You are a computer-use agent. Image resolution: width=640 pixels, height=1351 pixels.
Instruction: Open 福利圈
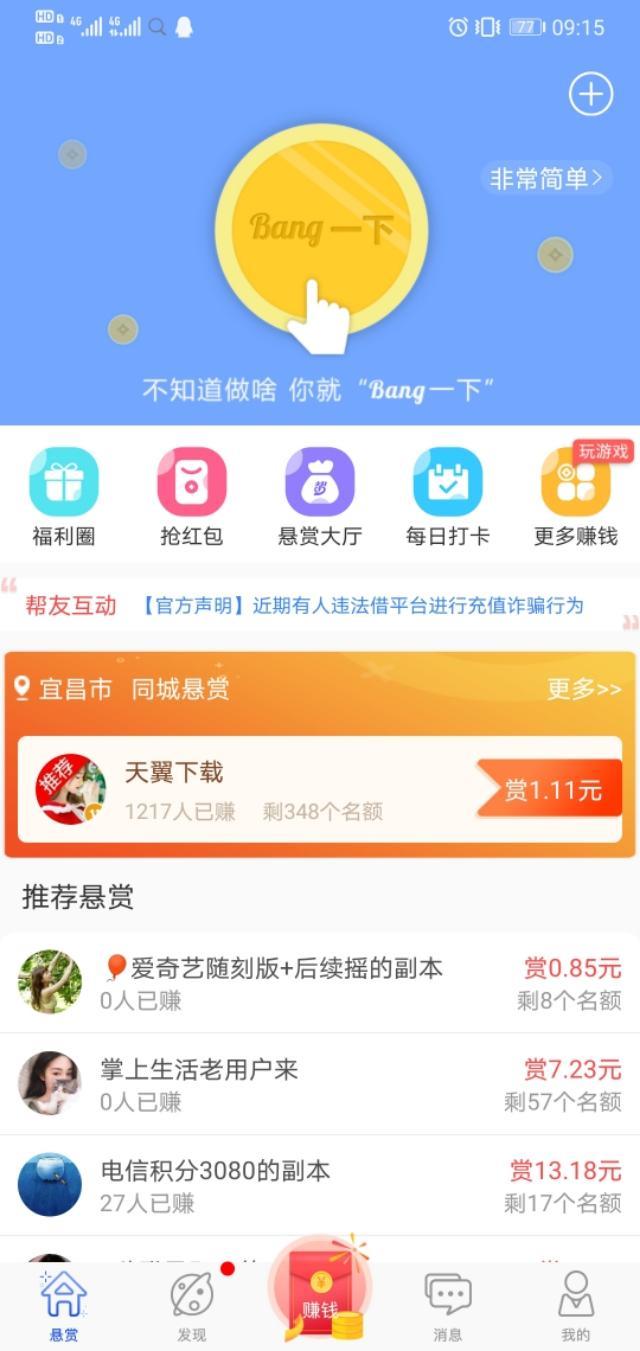(64, 497)
